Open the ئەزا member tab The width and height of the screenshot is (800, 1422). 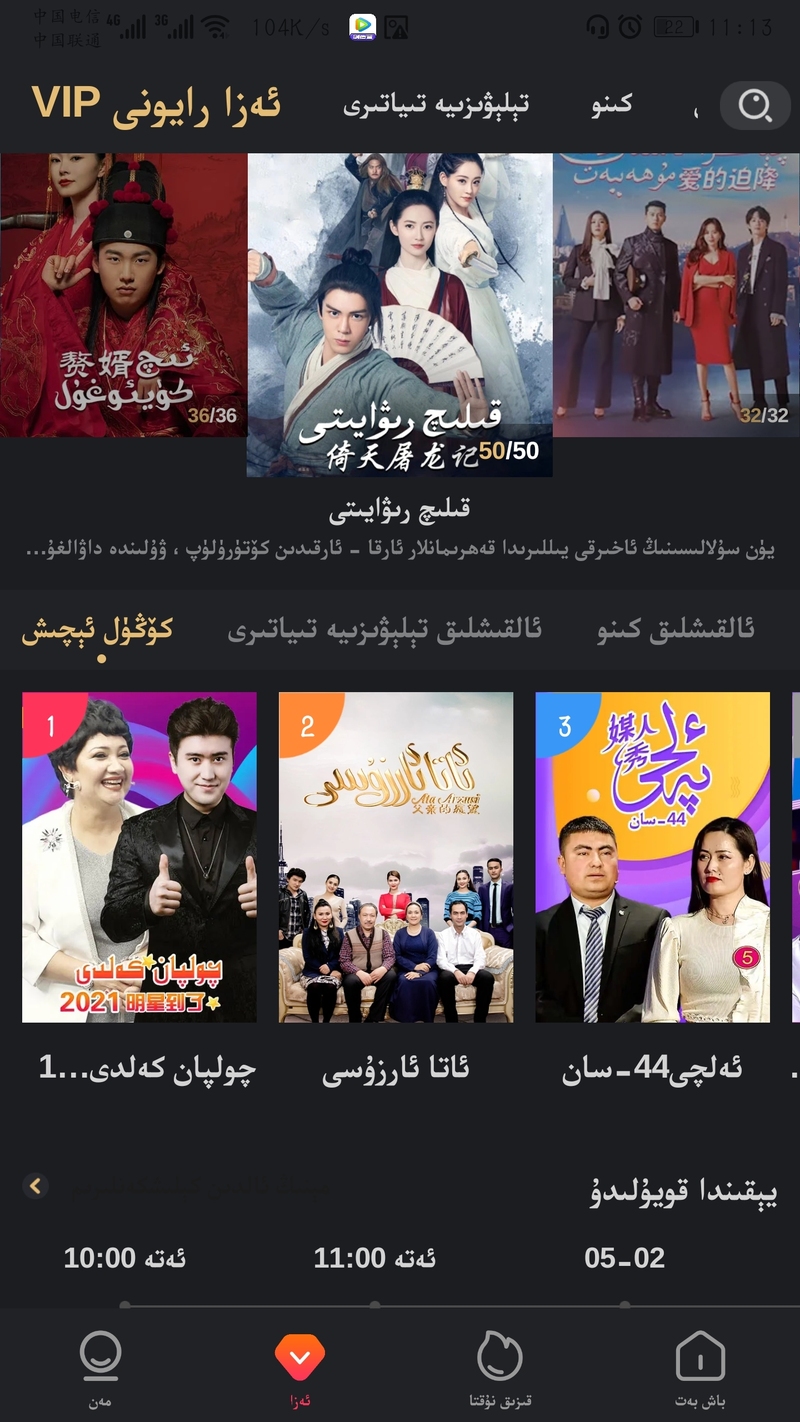click(300, 1368)
